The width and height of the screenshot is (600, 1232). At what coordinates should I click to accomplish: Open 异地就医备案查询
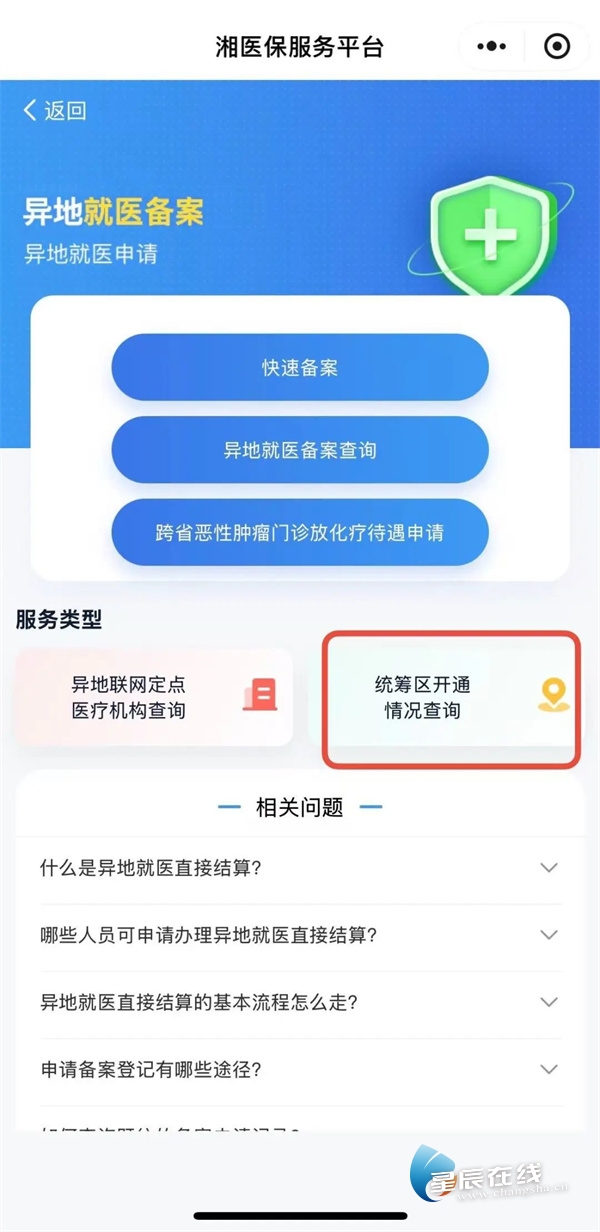click(300, 450)
